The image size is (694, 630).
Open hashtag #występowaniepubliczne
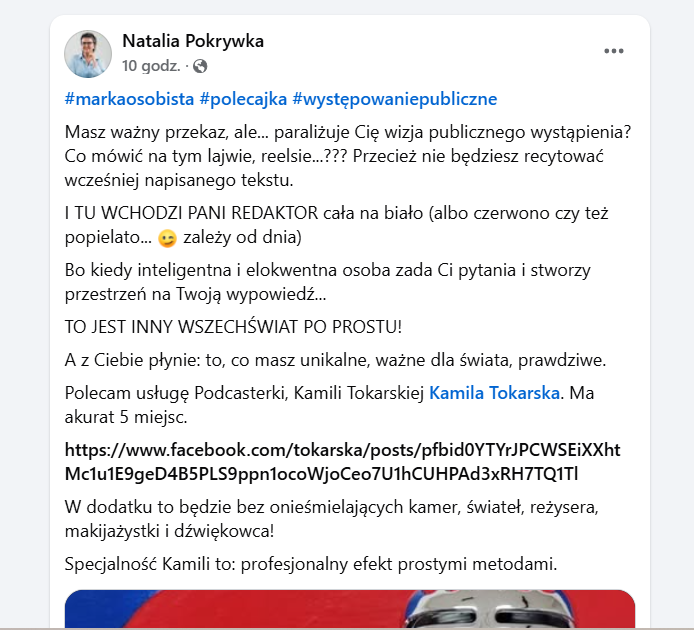pos(394,99)
